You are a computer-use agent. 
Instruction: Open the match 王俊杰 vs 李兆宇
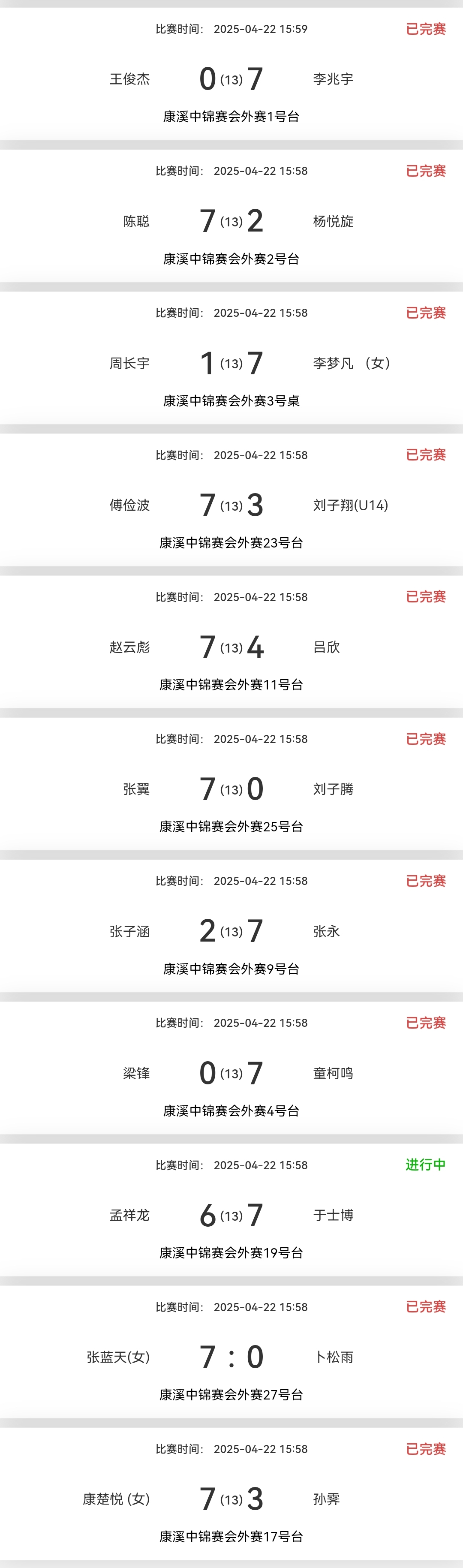click(231, 79)
